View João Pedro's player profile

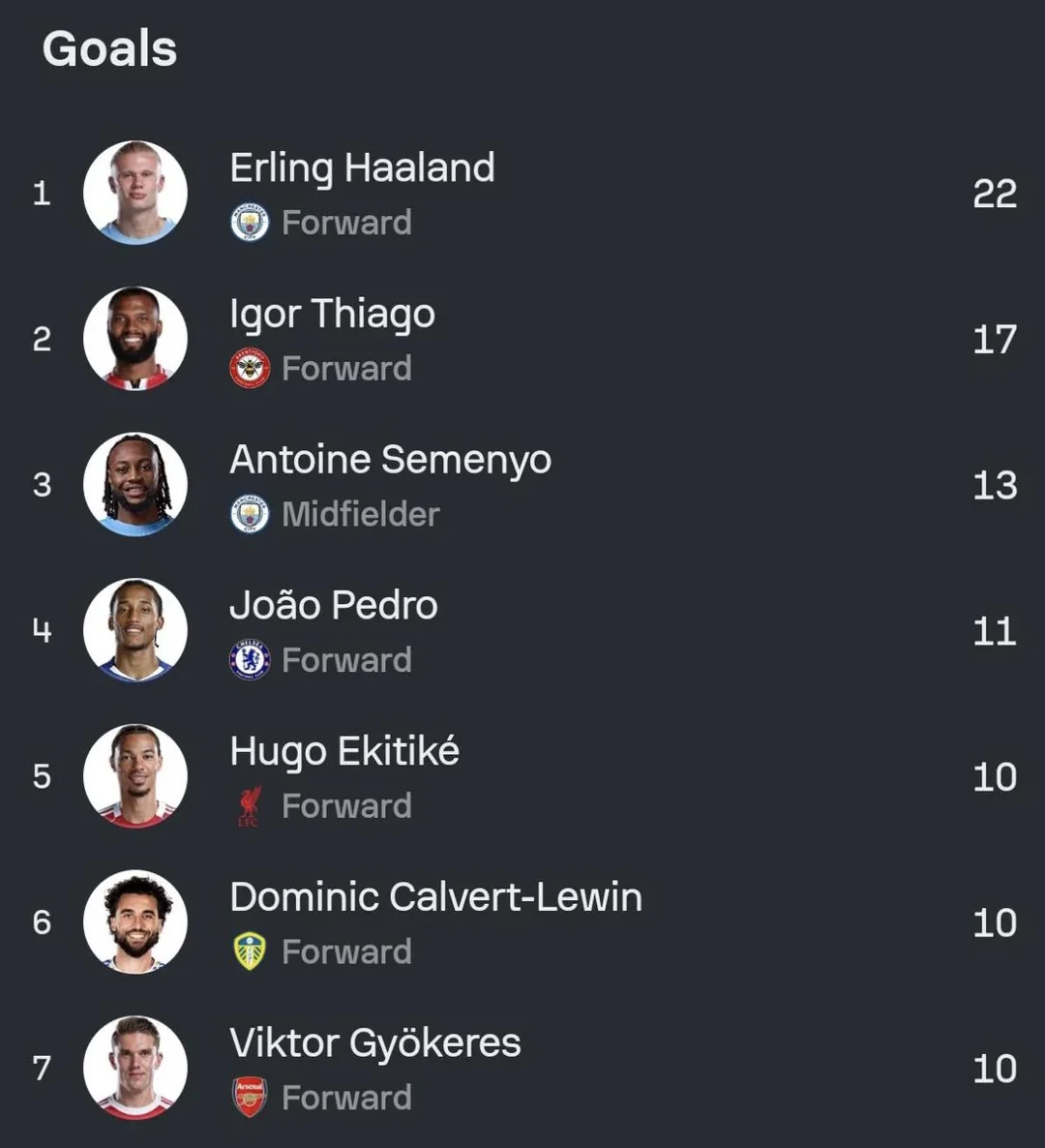(x=522, y=630)
